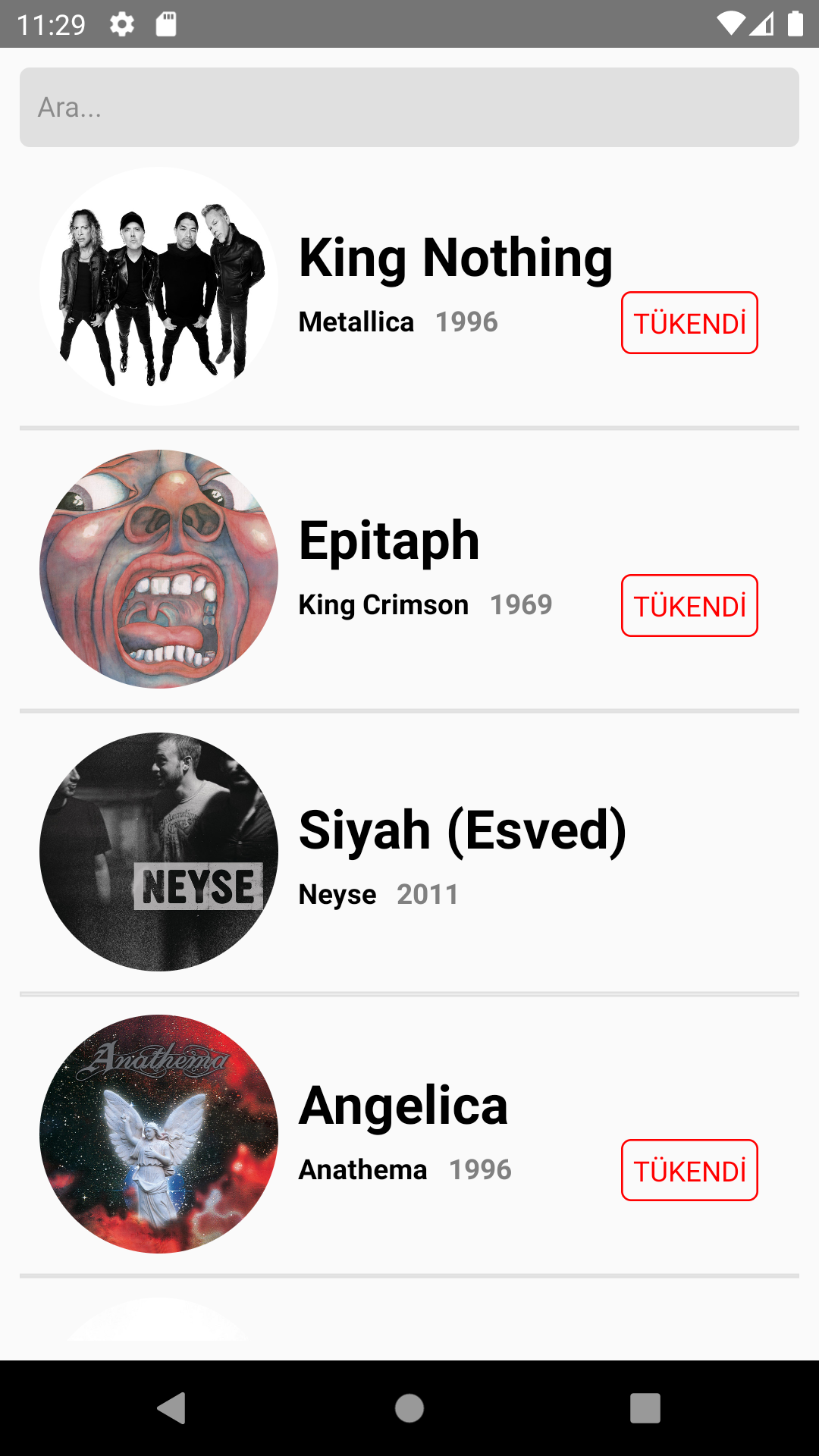This screenshot has width=819, height=1456.
Task: Click the TÜKENDİ badge next to King Nothing
Action: pos(689,322)
